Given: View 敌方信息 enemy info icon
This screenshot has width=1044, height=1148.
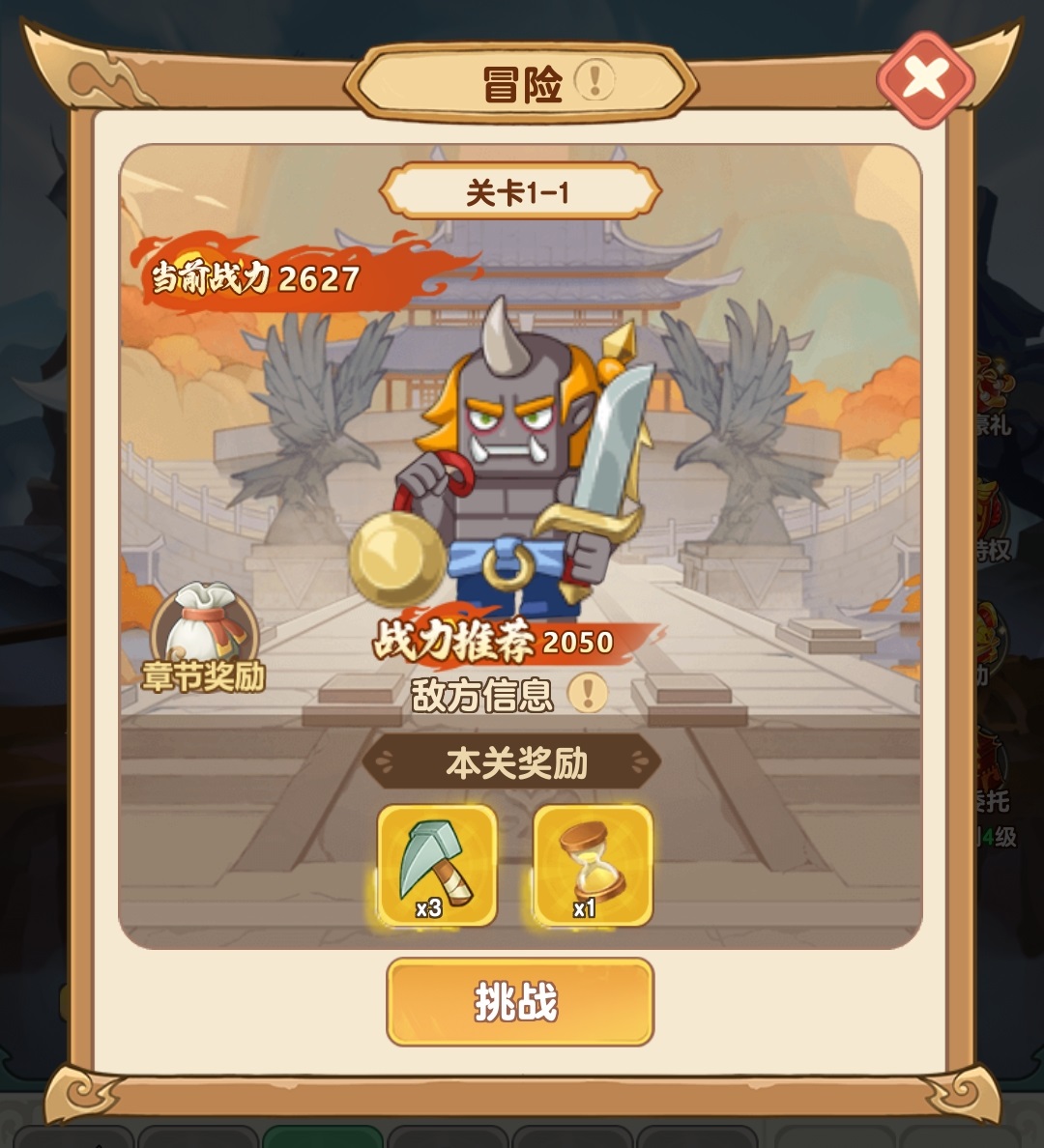Looking at the screenshot, I should [x=587, y=693].
